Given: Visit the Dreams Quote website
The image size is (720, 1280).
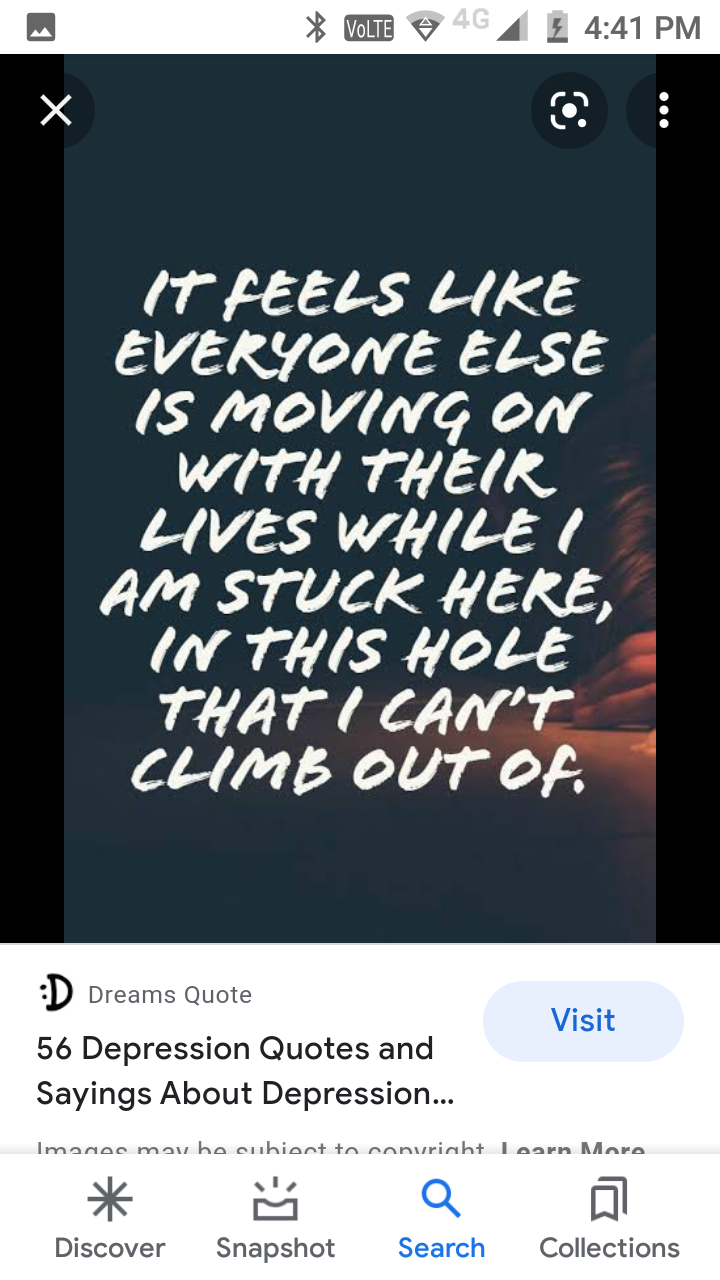Looking at the screenshot, I should tap(583, 1020).
